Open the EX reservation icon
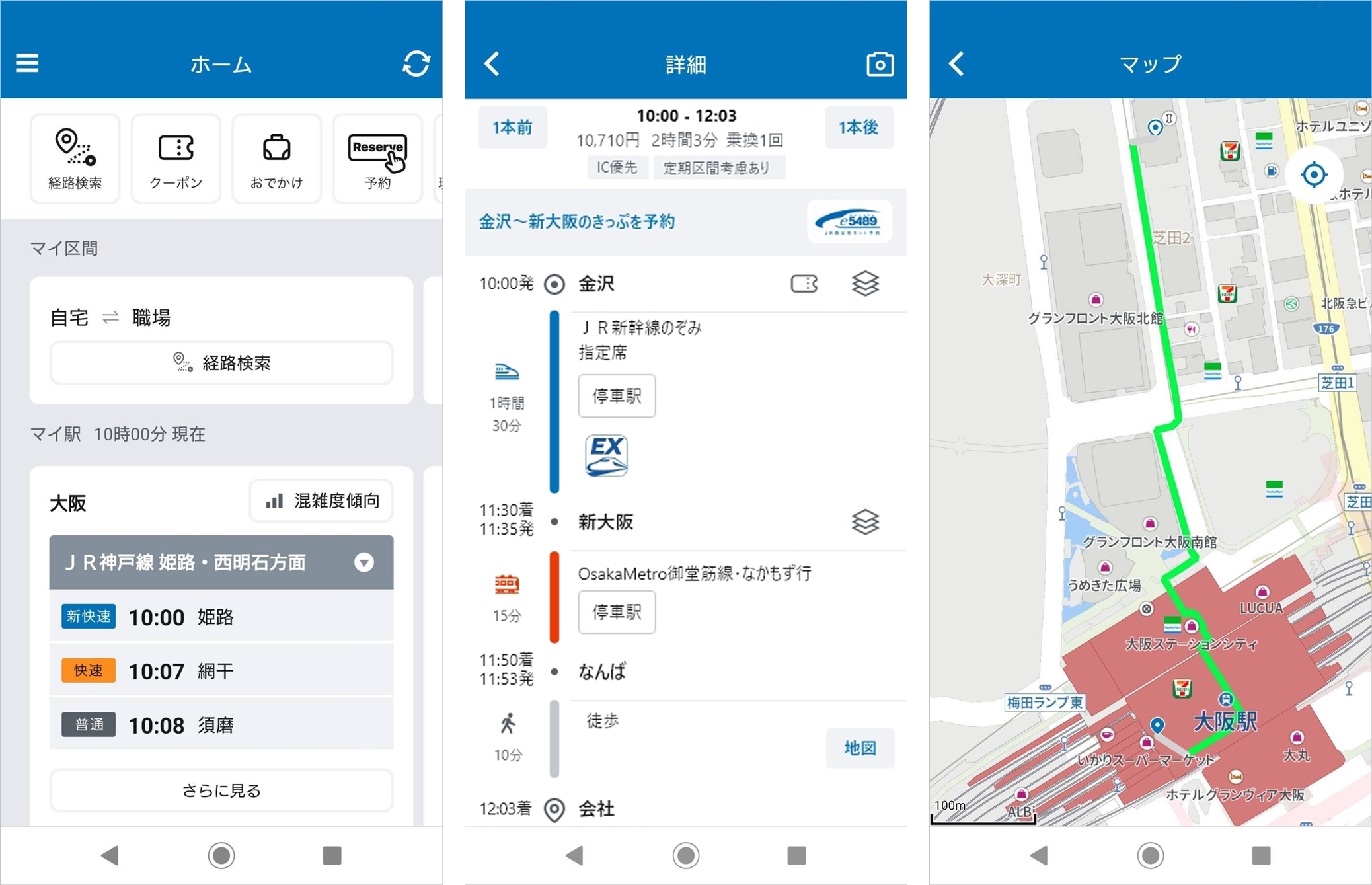 point(606,455)
